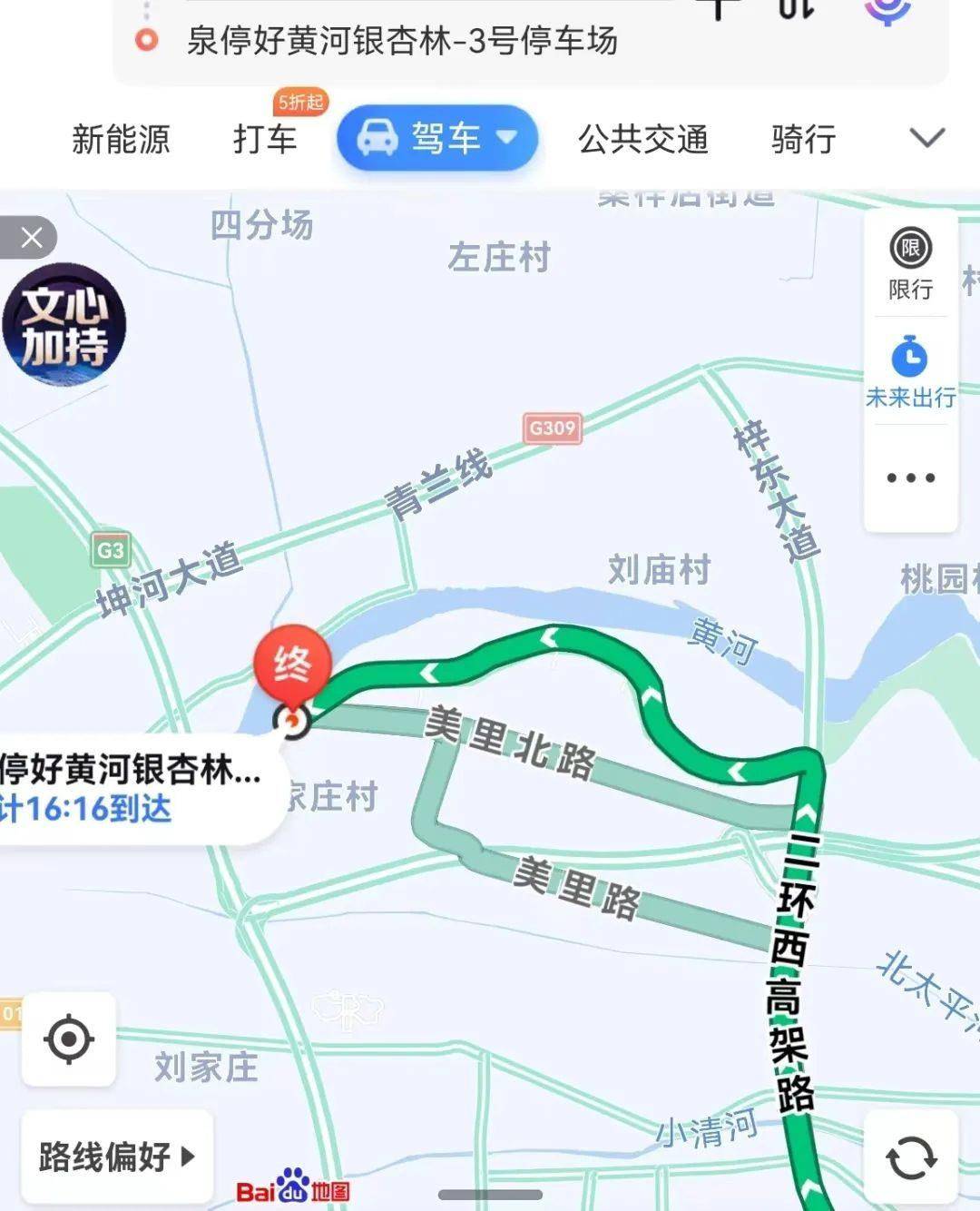Open 路线偏好 route preferences
Screen dimensions: 980x1211
116,1157
